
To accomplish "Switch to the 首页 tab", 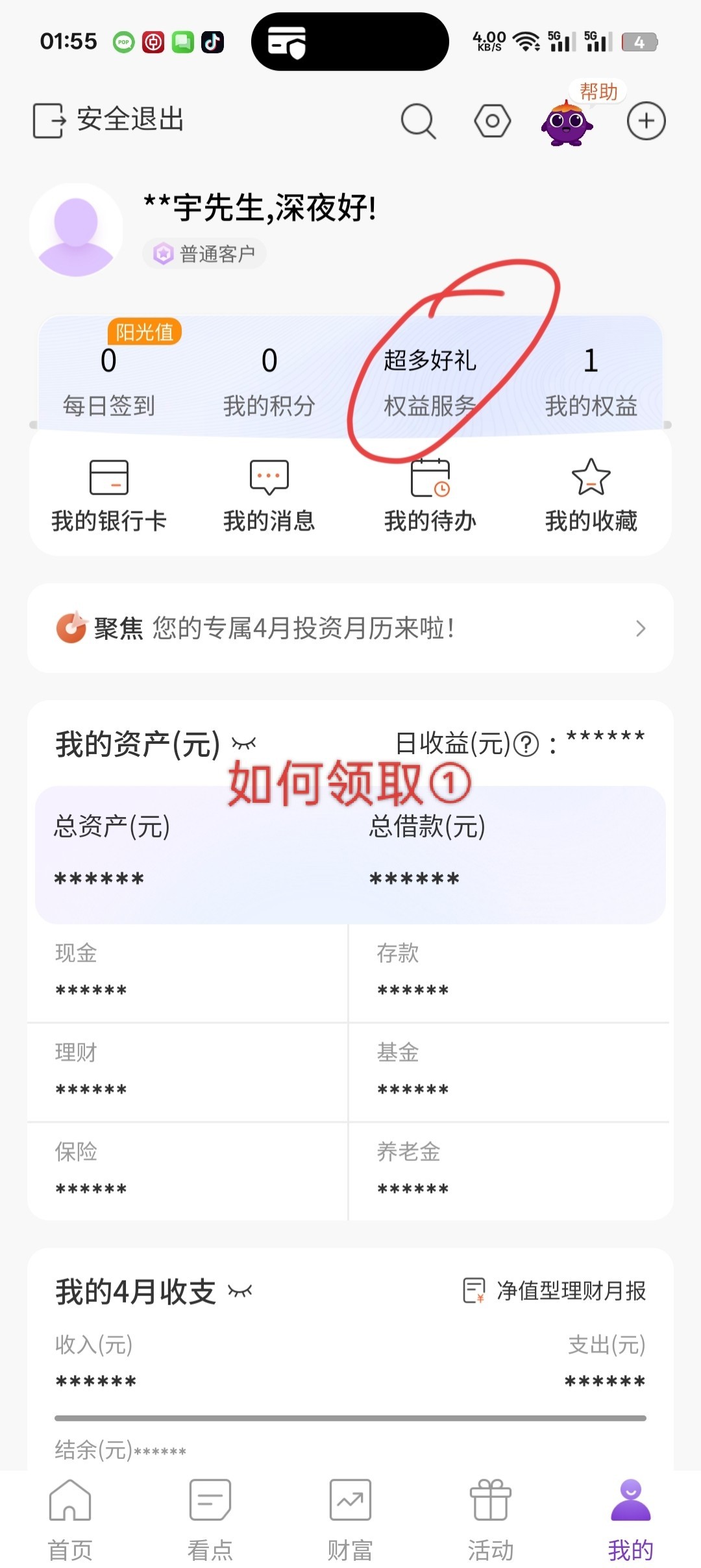I will (x=70, y=1520).
